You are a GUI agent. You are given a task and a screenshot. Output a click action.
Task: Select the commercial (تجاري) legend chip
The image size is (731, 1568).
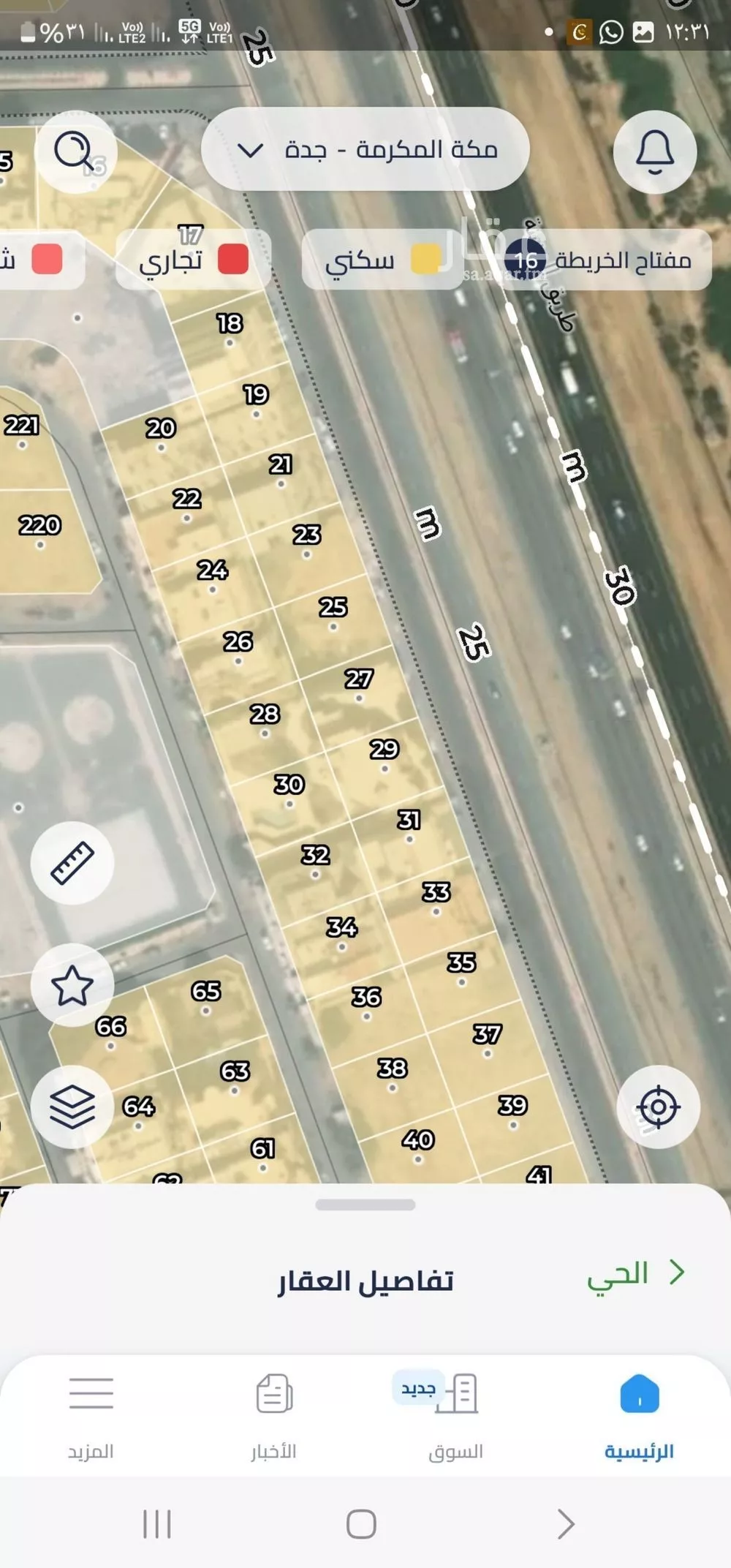(x=194, y=260)
